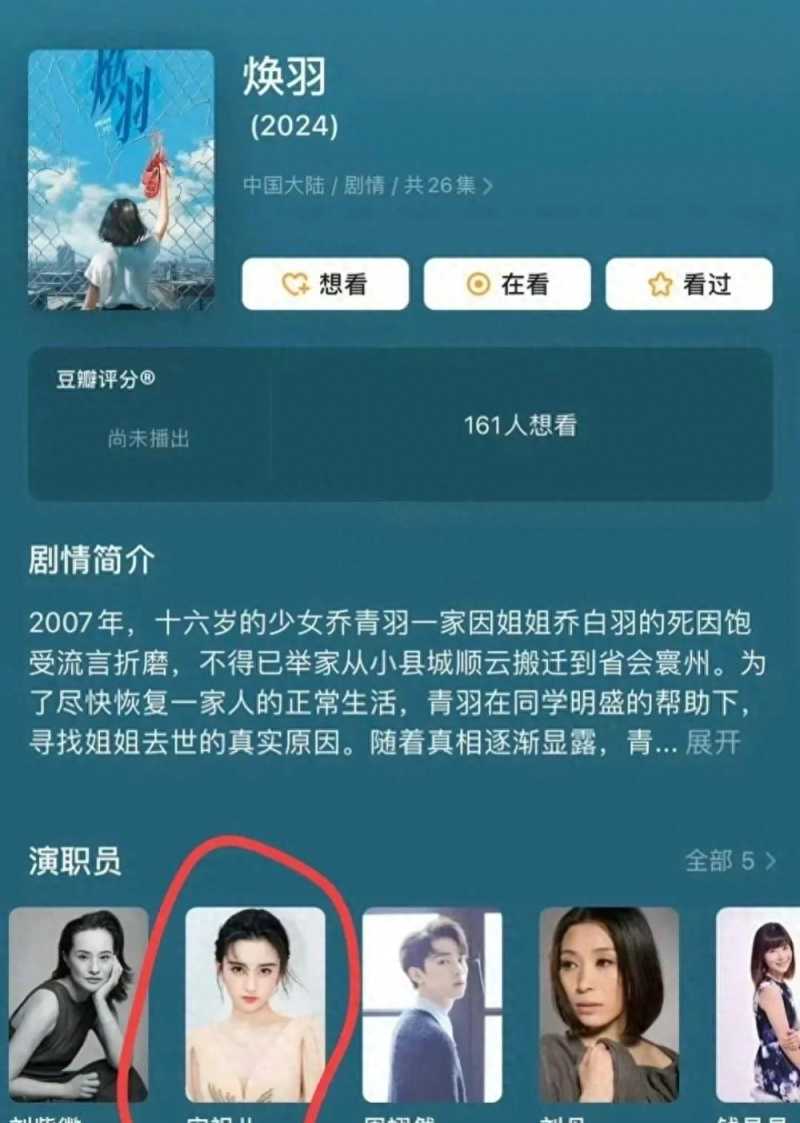Open the cast member with short bob hair
Image resolution: width=800 pixels, height=1123 pixels.
609,1005
